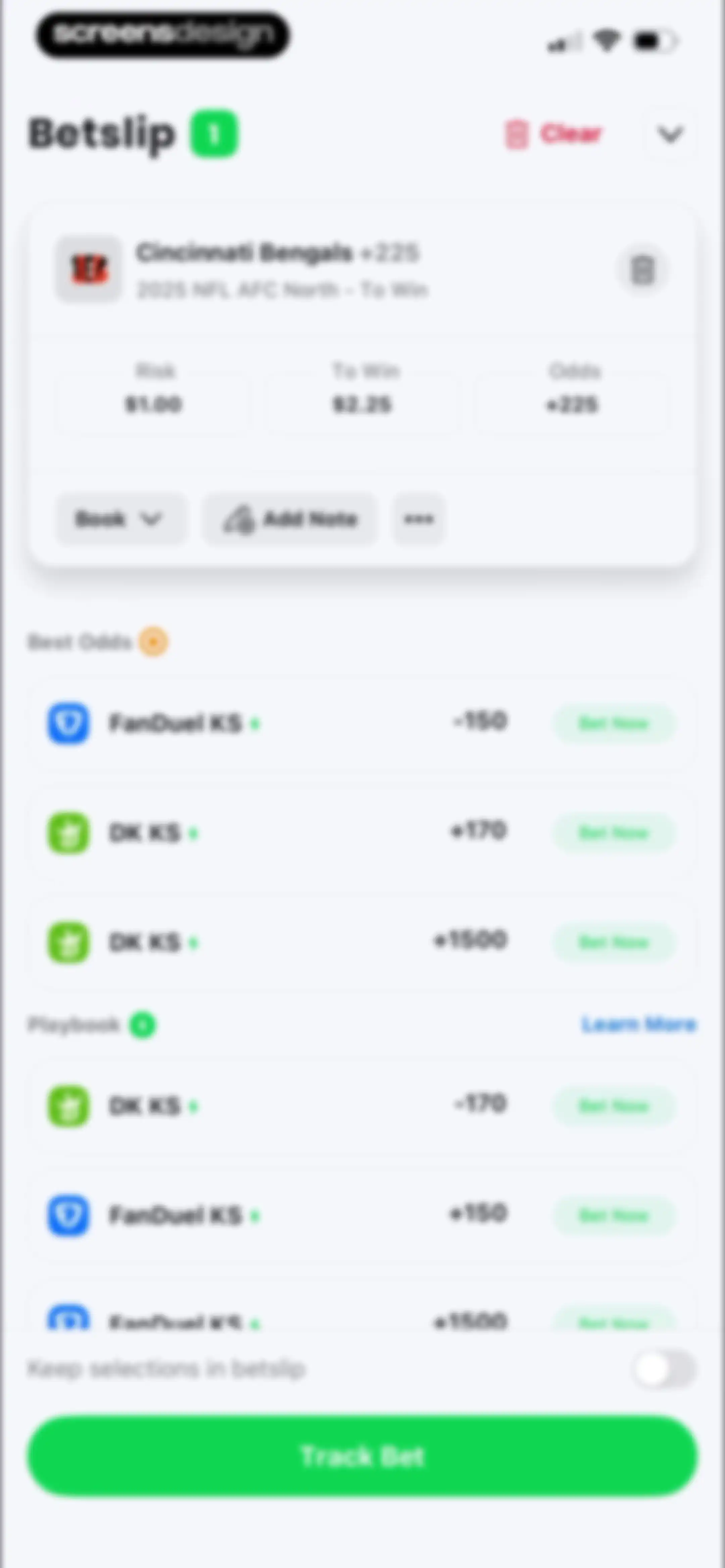Open the Book dropdown
The width and height of the screenshot is (725, 1568).
[120, 519]
